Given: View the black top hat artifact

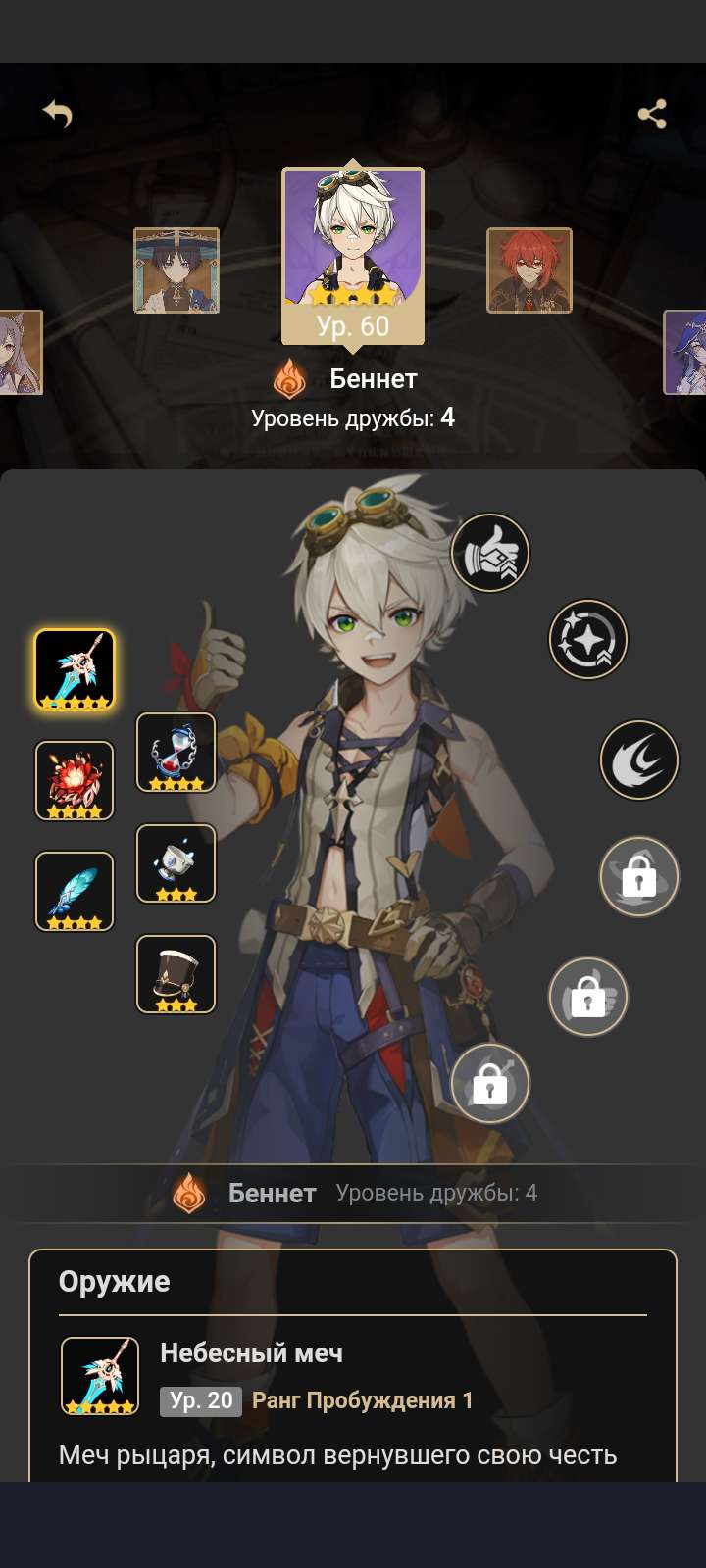Looking at the screenshot, I should pyautogui.click(x=176, y=974).
